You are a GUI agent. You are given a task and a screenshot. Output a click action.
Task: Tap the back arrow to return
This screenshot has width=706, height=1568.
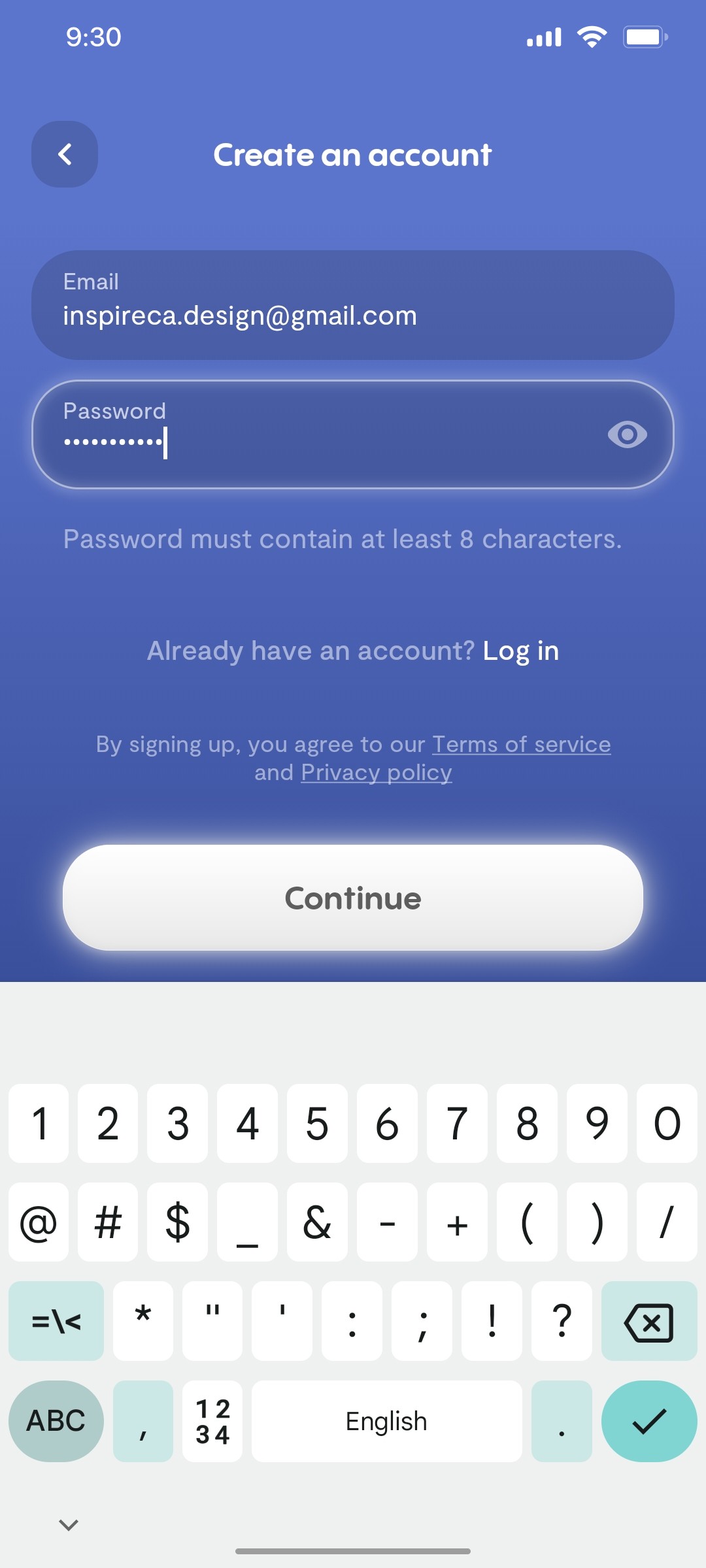coord(64,154)
